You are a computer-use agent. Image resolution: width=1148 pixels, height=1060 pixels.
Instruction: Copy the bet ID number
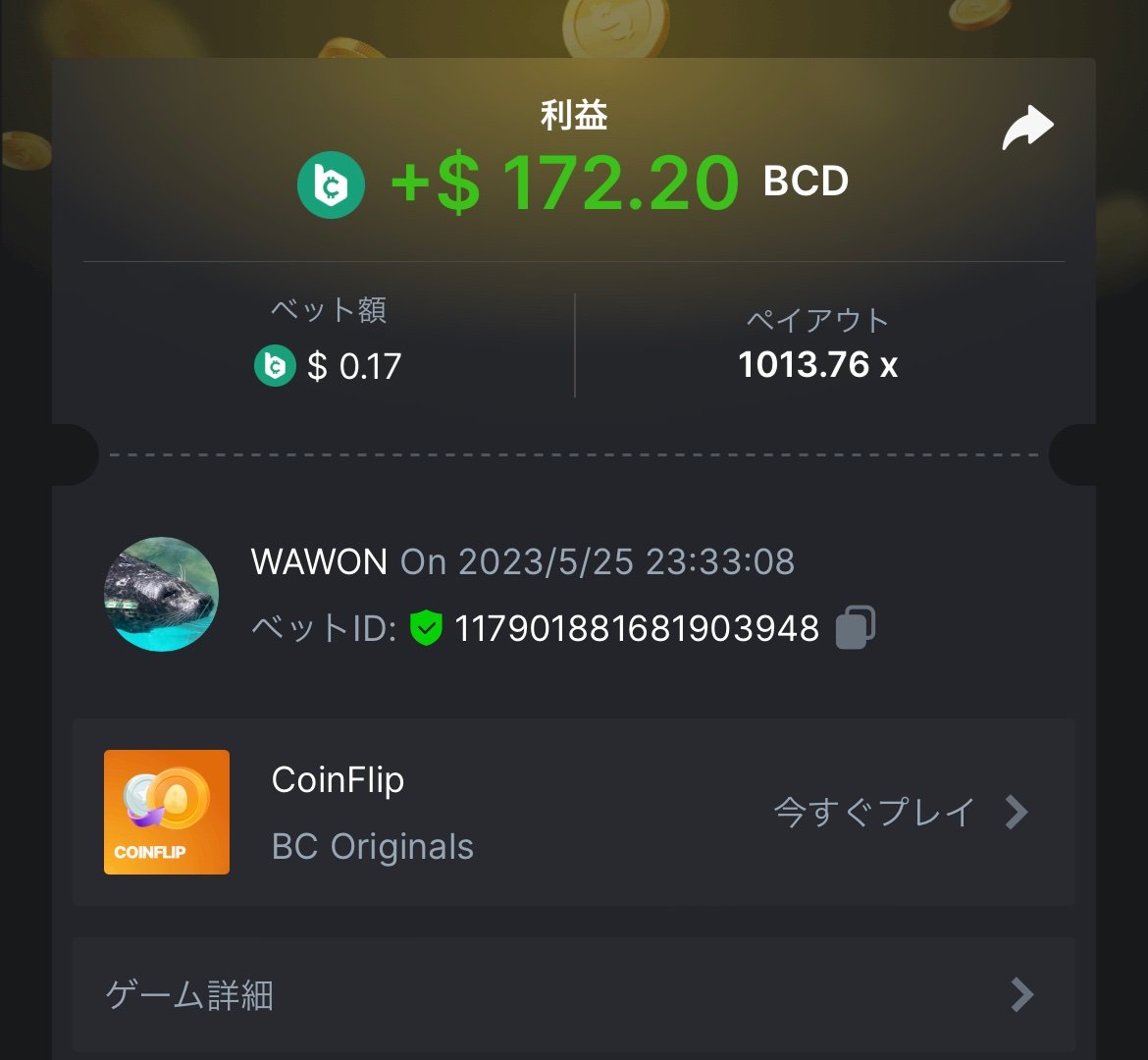[x=855, y=628]
